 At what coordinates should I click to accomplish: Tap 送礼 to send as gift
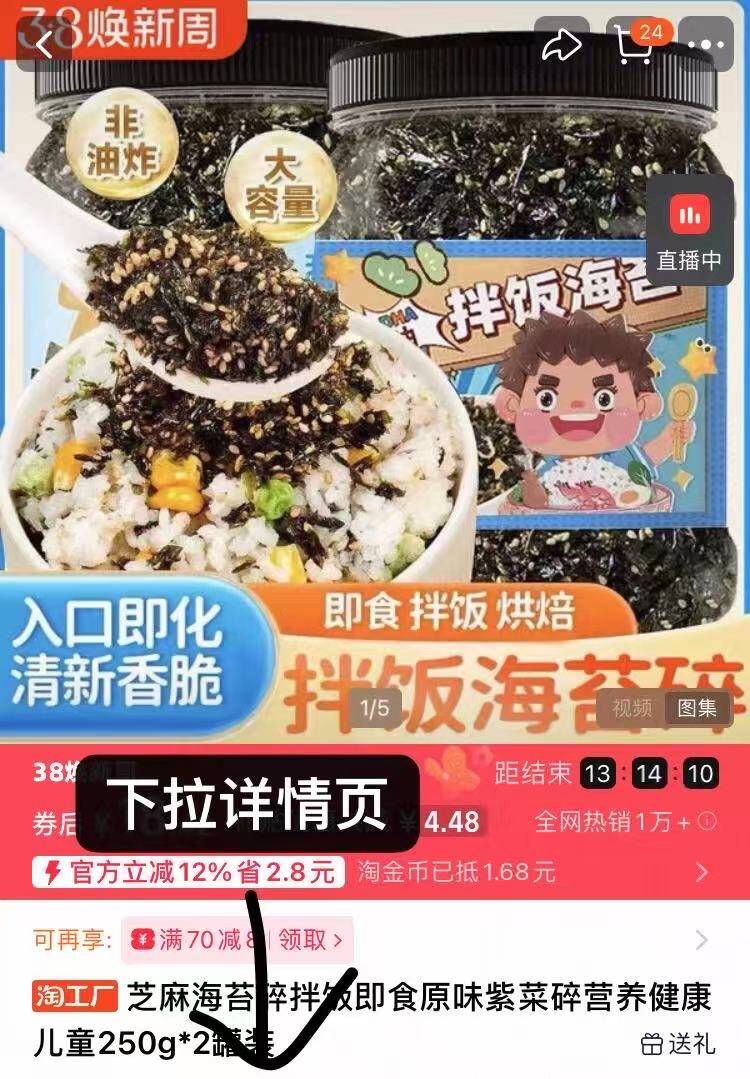click(x=679, y=1043)
